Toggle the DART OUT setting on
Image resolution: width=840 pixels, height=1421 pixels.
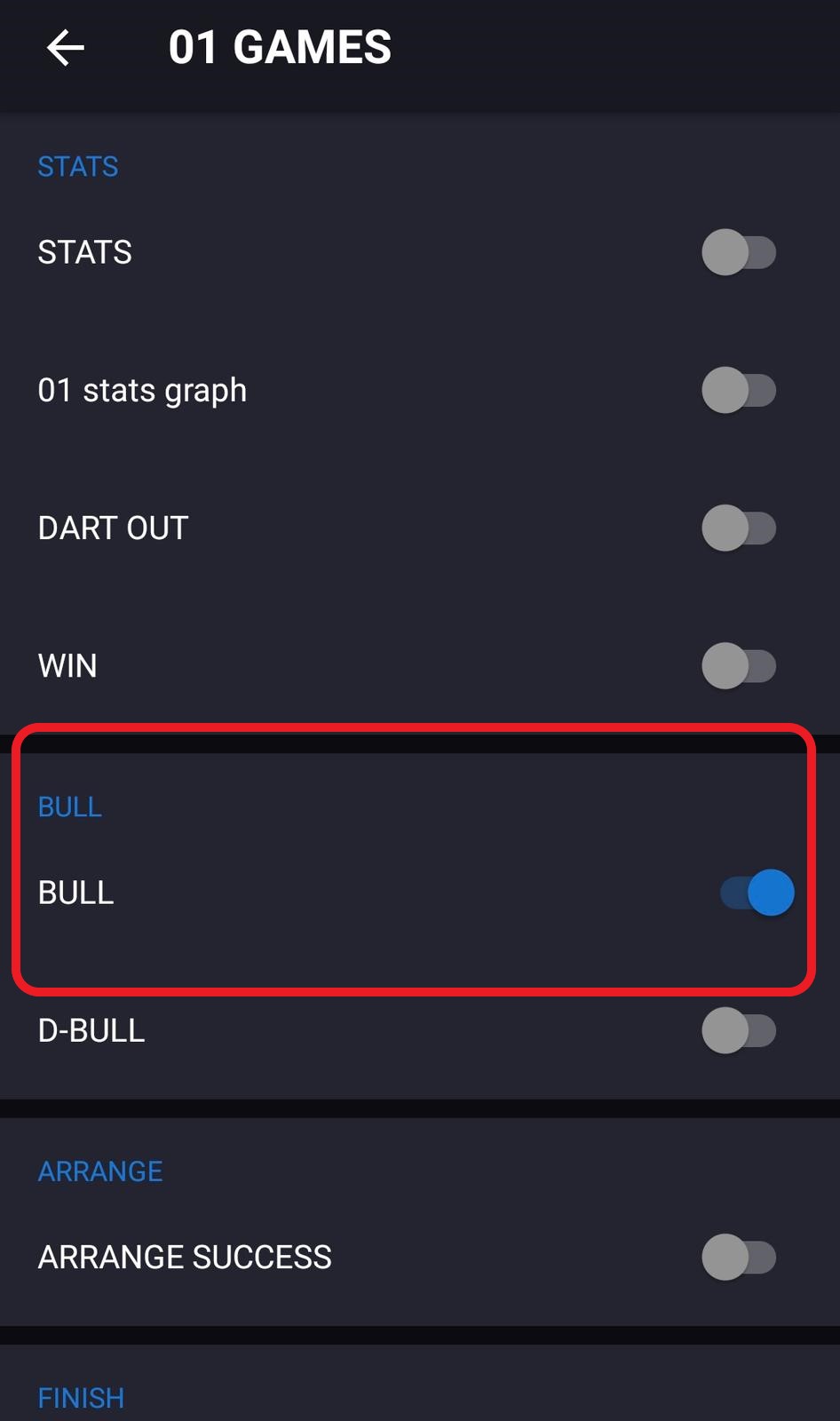point(739,528)
